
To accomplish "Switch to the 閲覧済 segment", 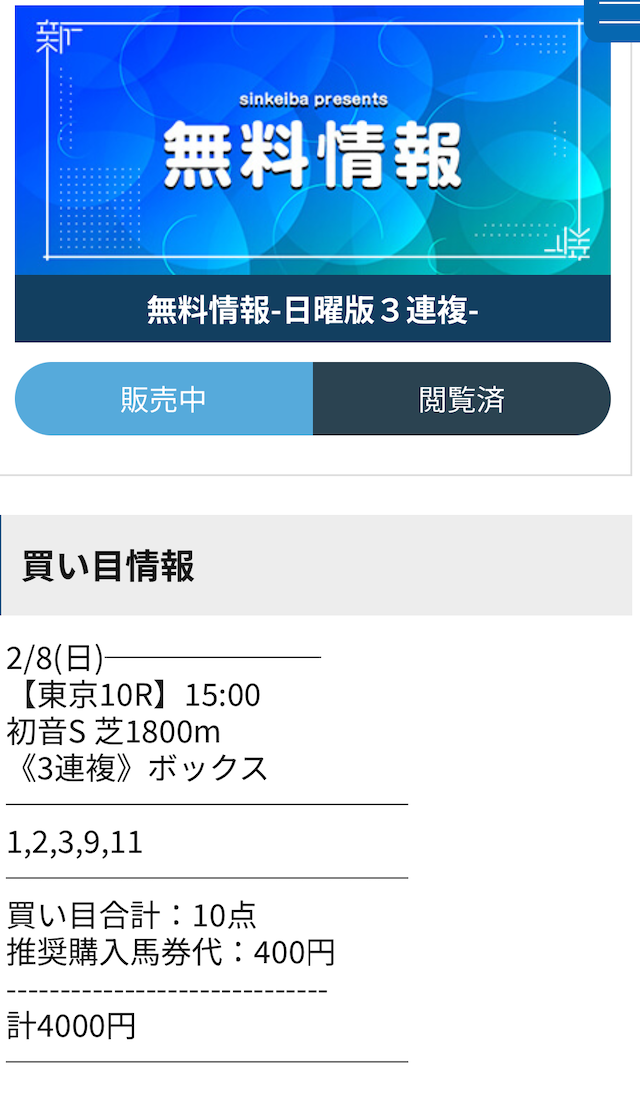I will pyautogui.click(x=461, y=399).
